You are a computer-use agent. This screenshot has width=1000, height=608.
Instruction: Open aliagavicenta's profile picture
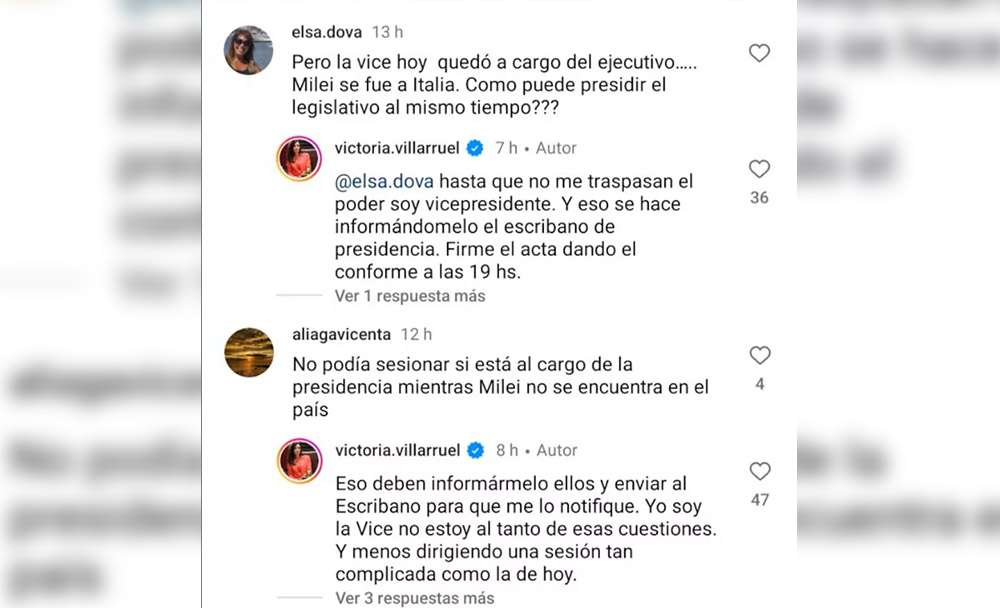(x=248, y=353)
